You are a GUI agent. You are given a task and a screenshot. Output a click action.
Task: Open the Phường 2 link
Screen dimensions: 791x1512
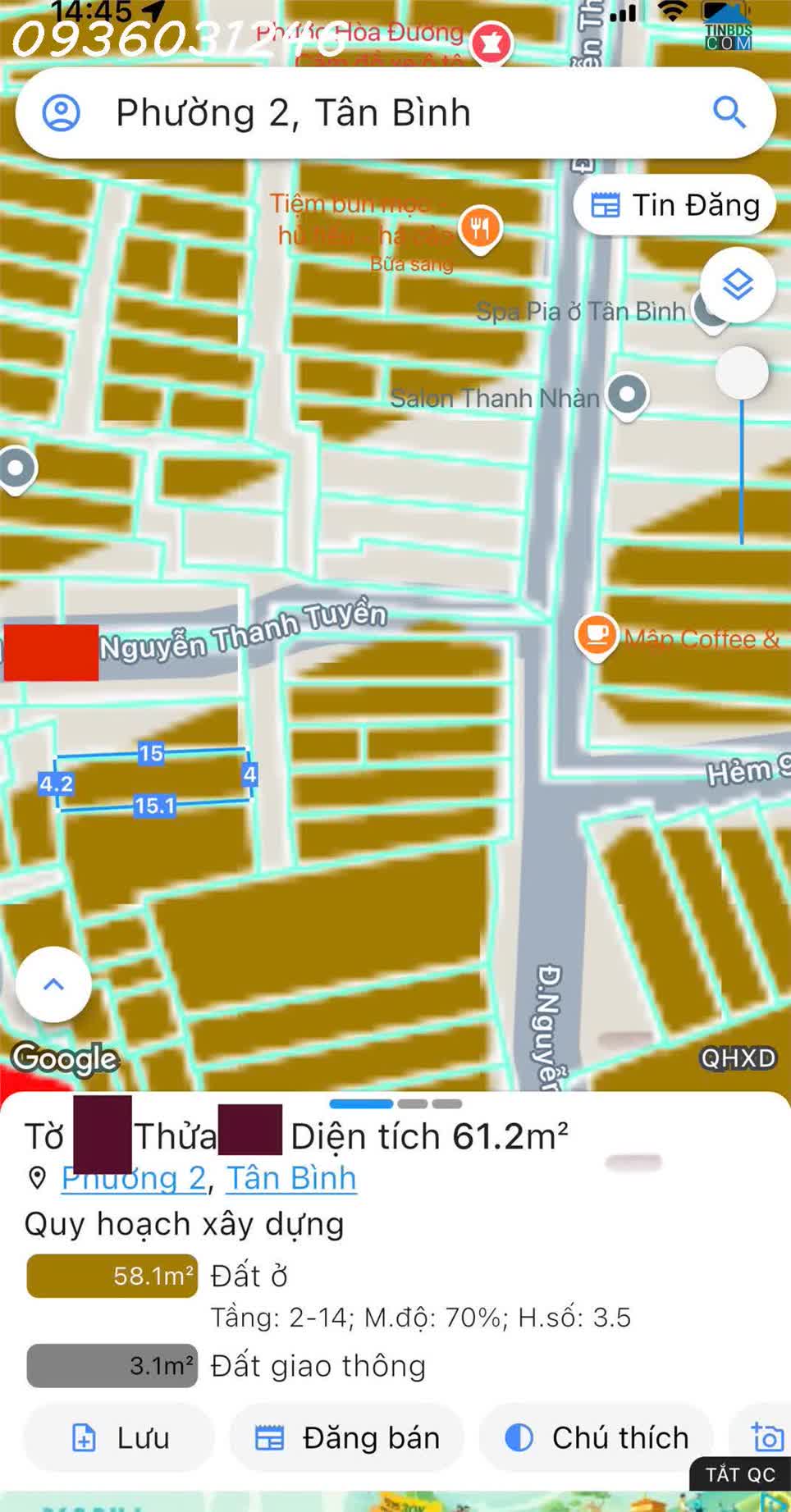coord(134,1178)
